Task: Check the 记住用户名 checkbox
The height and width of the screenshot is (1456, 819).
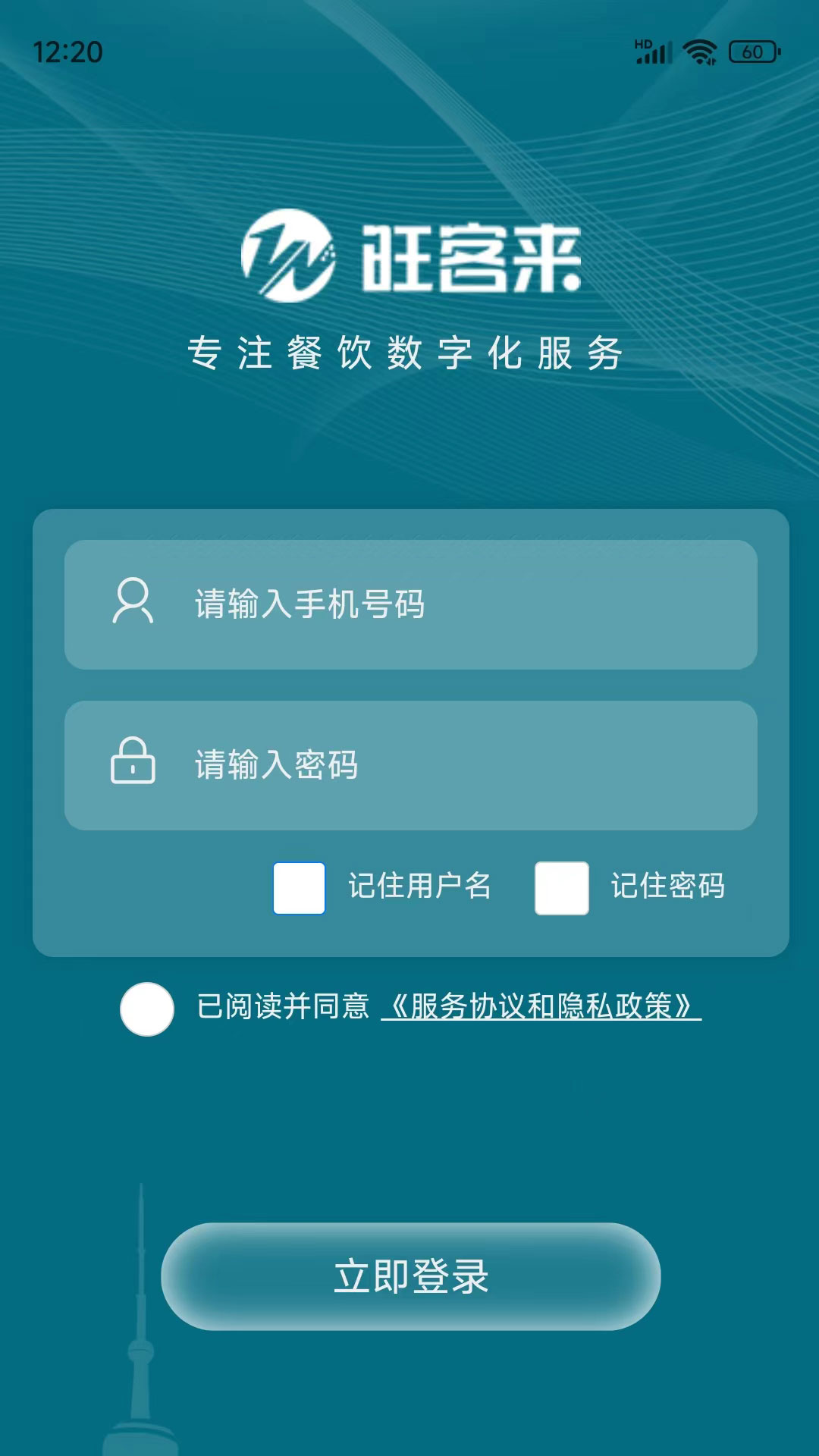Action: pos(299,888)
